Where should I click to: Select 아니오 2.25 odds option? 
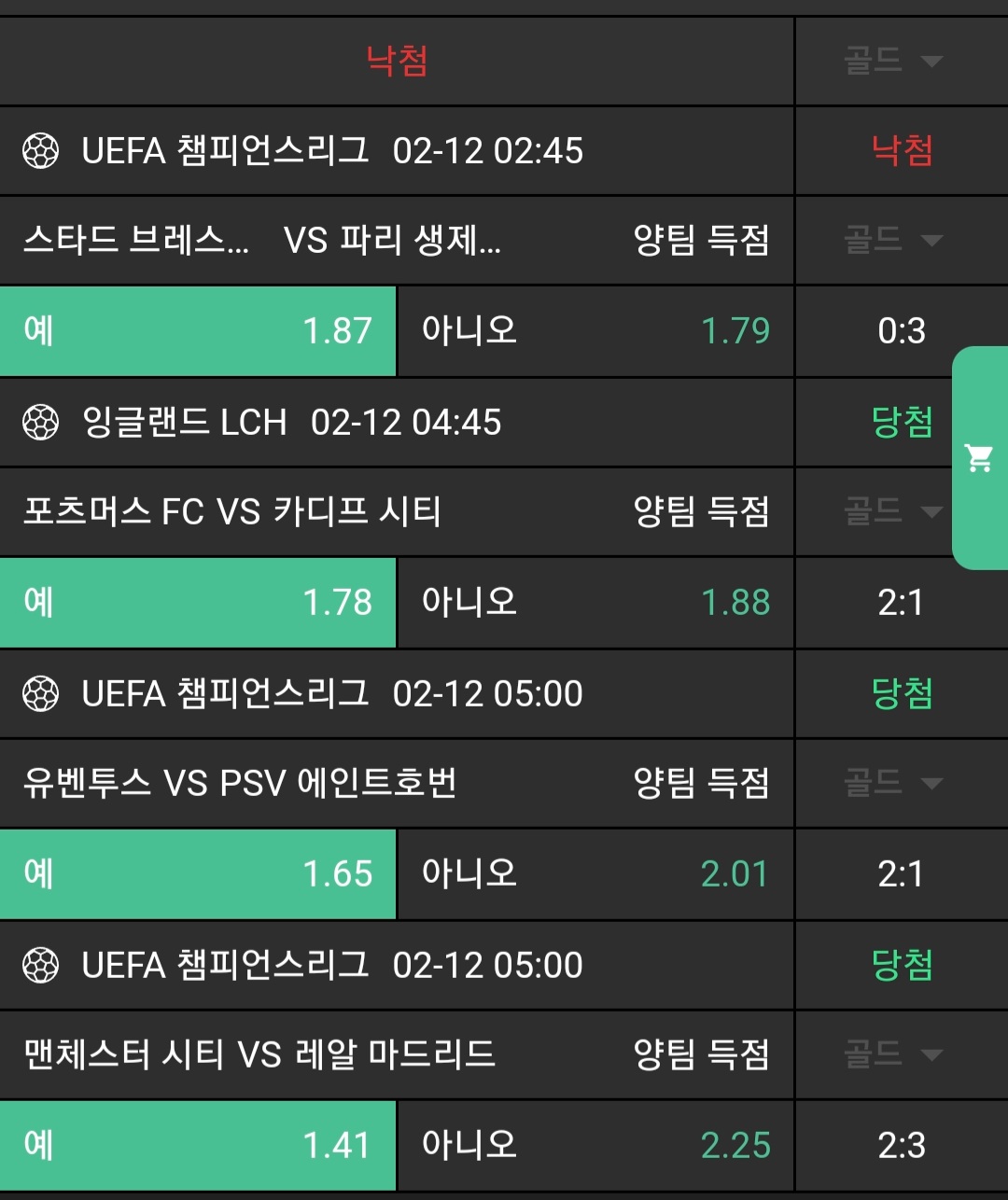point(595,1146)
